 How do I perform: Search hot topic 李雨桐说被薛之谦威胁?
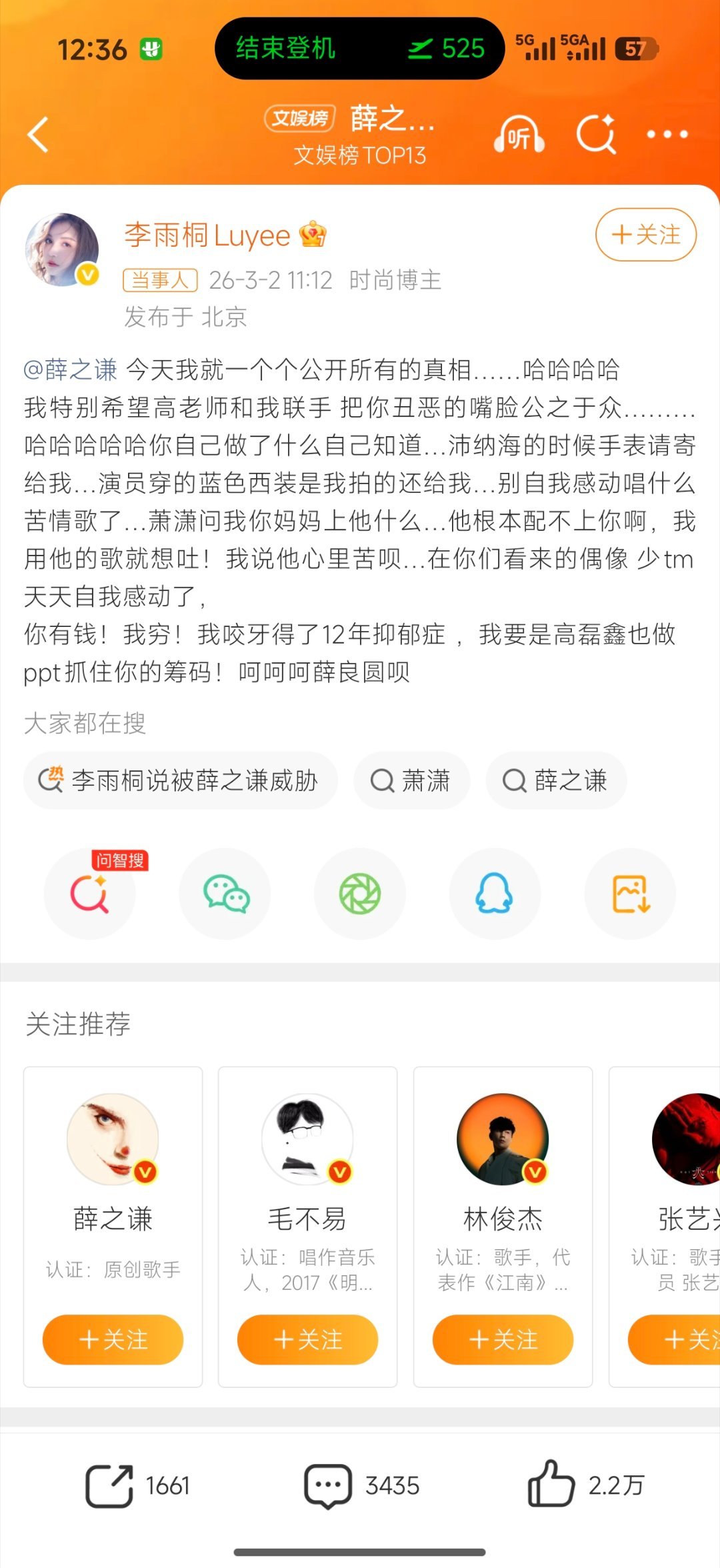pyautogui.click(x=181, y=780)
